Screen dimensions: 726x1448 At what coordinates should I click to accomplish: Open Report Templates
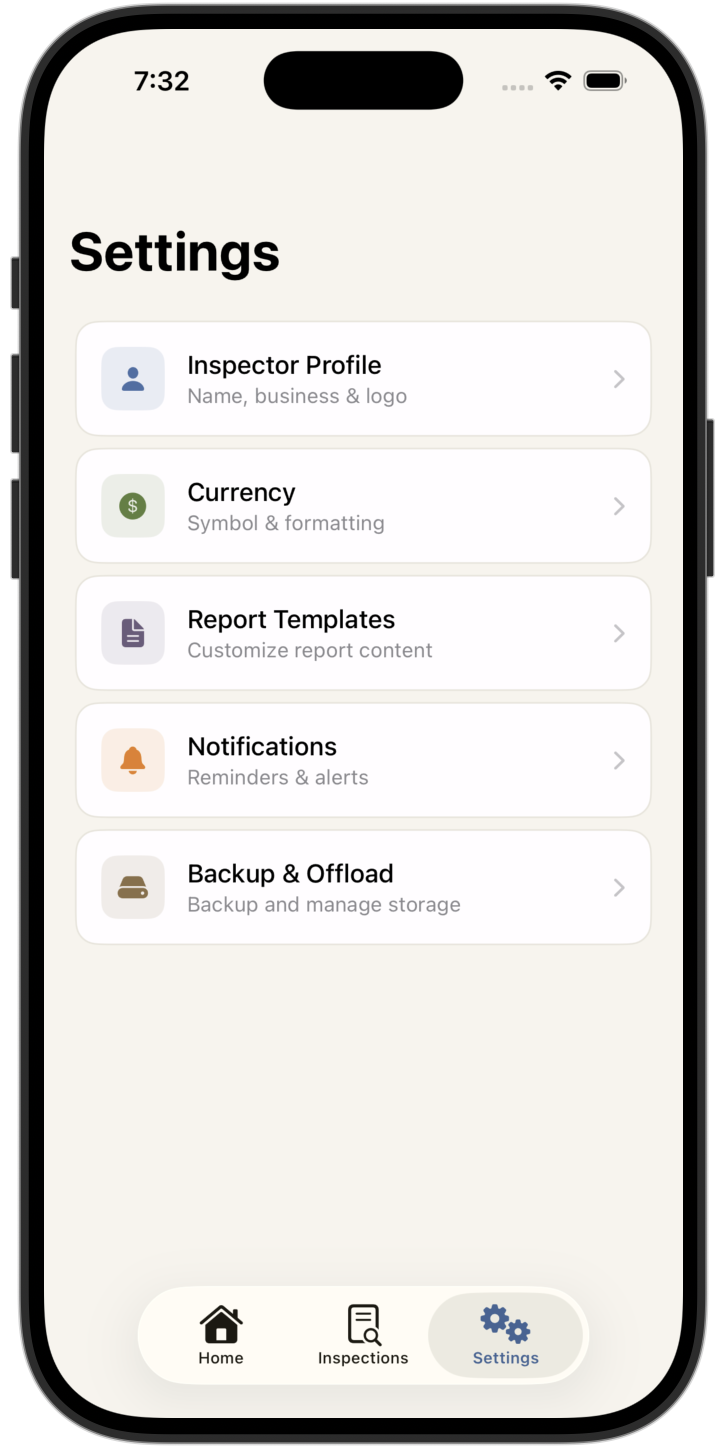pos(363,633)
